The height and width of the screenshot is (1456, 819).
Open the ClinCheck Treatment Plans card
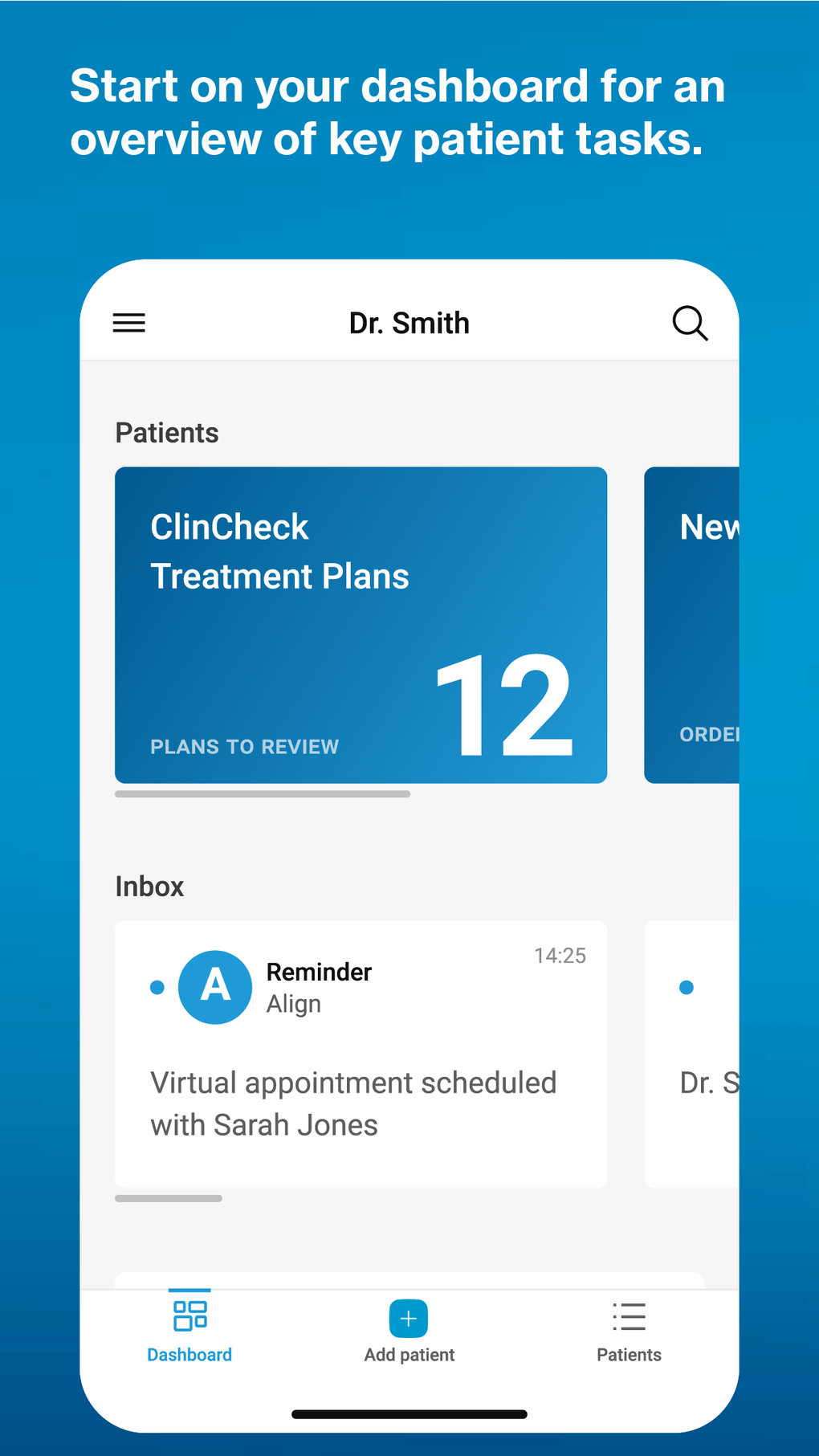click(361, 625)
